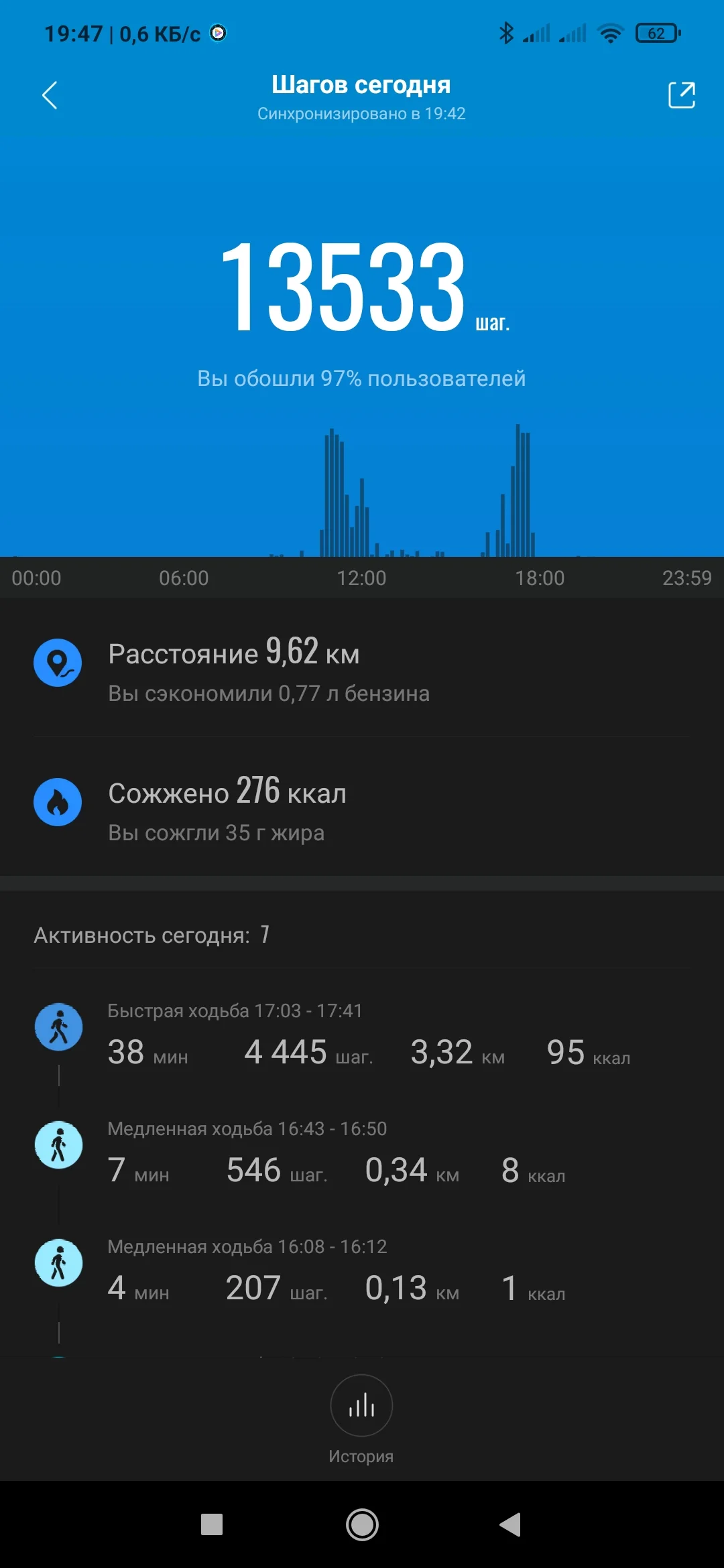Tap the Bluetooth icon in status bar
The width and height of the screenshot is (724, 1568).
507,31
